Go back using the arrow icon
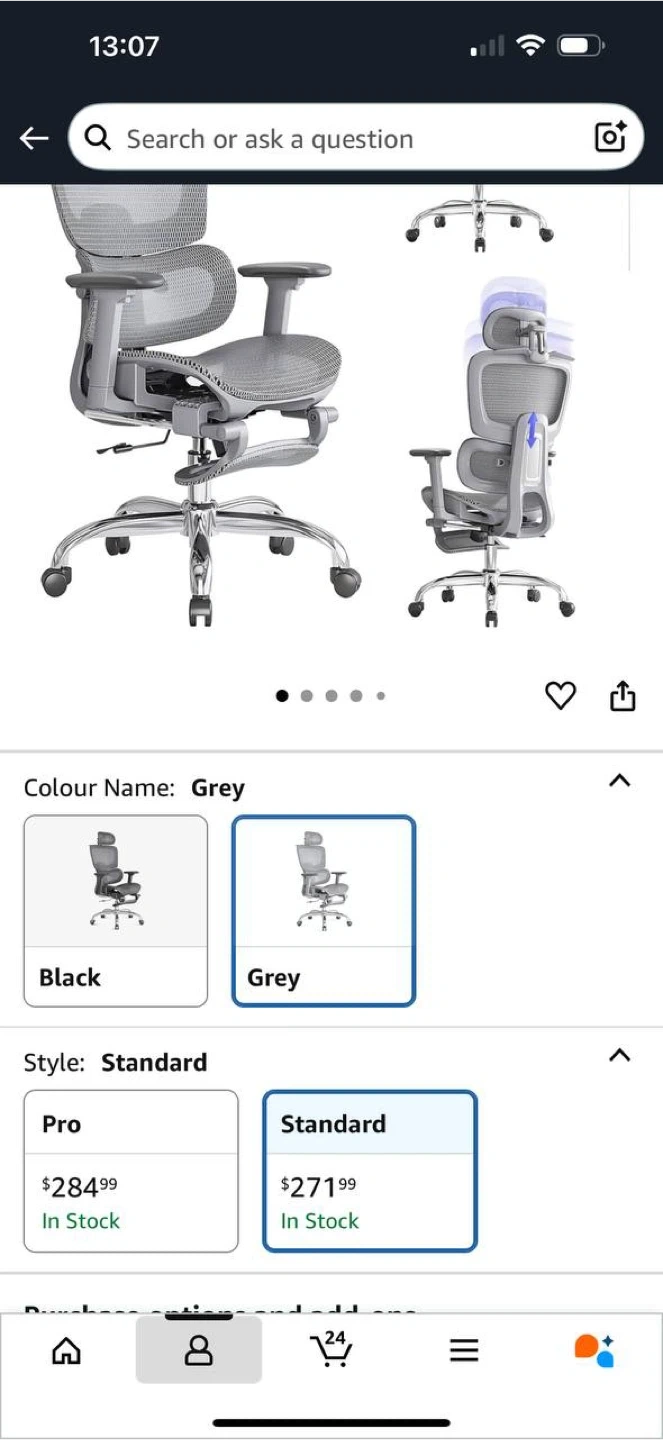The image size is (663, 1440). [x=34, y=139]
